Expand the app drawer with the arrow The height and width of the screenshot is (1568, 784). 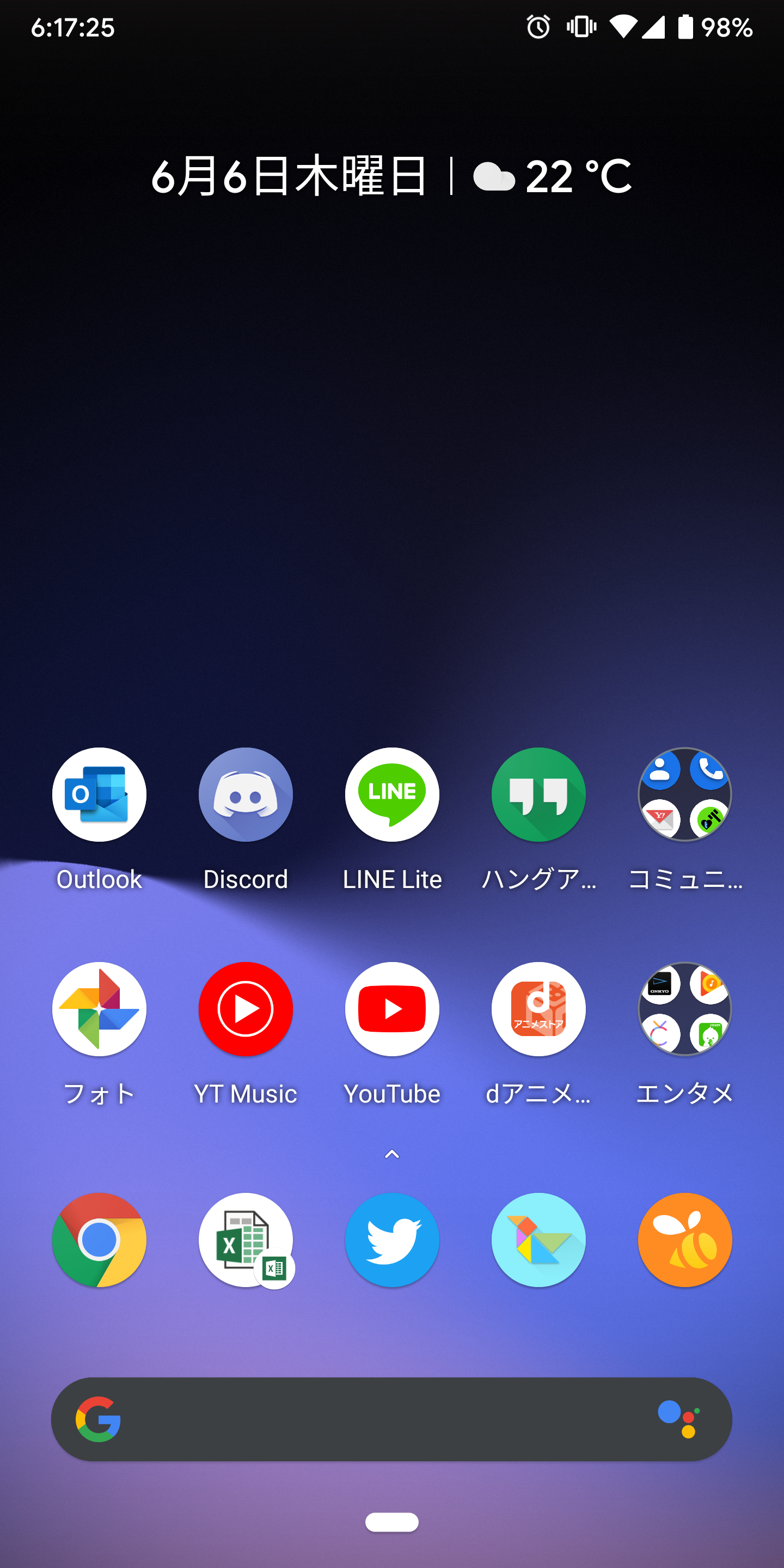[392, 1154]
